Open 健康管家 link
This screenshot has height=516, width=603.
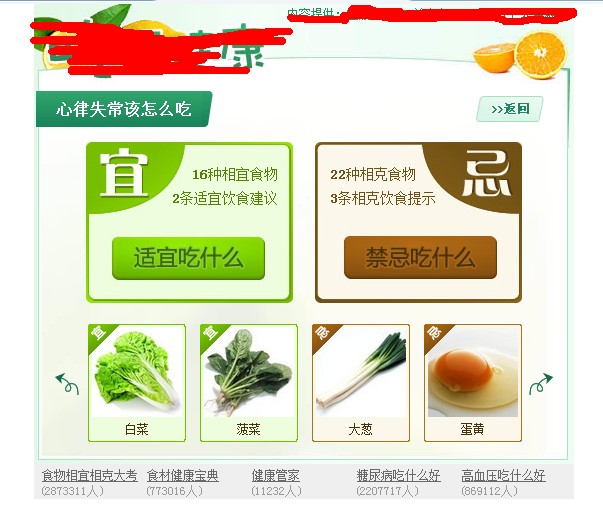tap(275, 476)
